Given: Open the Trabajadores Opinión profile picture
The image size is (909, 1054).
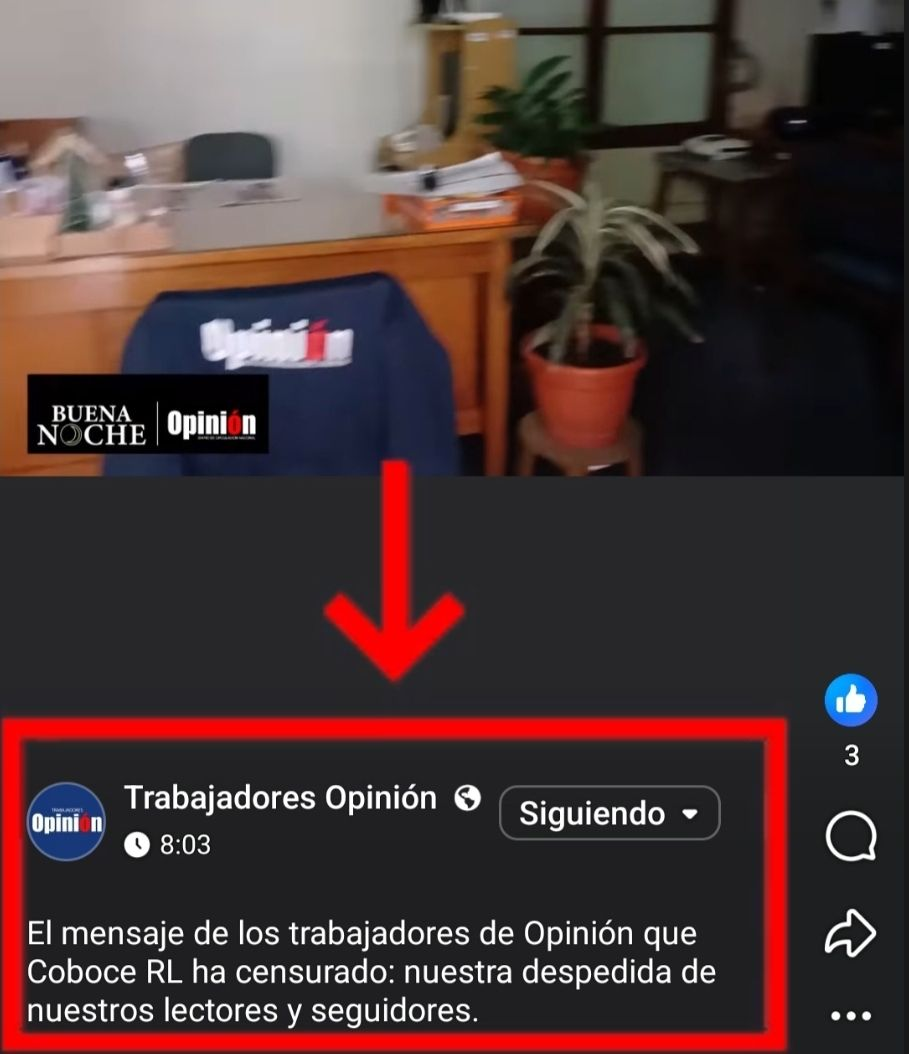Looking at the screenshot, I should tap(66, 822).
